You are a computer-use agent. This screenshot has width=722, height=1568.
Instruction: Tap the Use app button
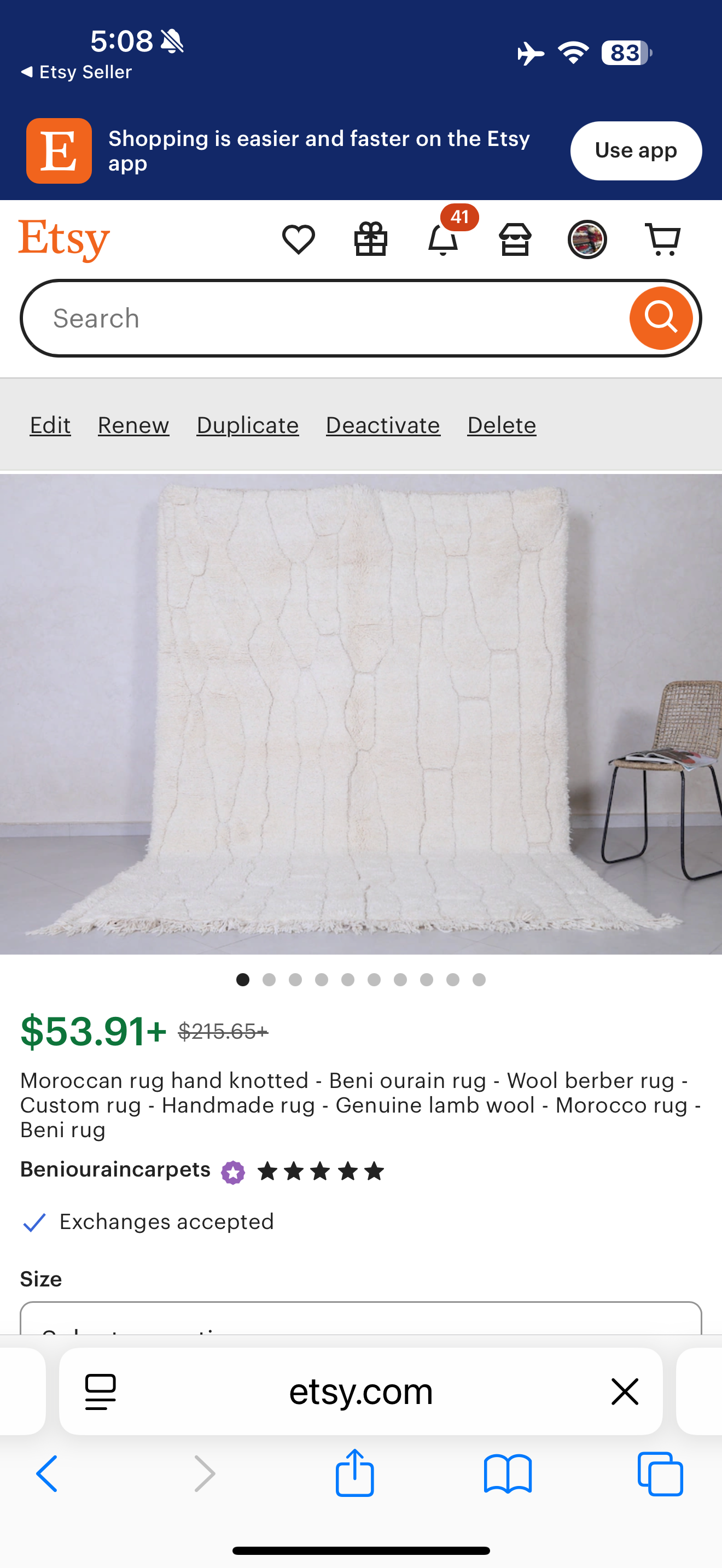pyautogui.click(x=636, y=150)
